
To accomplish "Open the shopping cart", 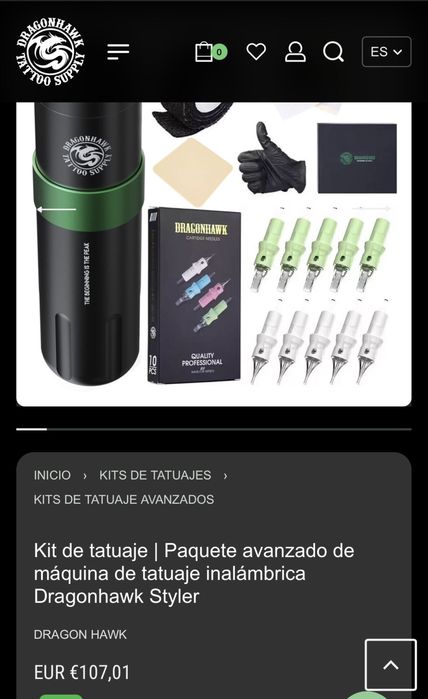I will 210,52.
